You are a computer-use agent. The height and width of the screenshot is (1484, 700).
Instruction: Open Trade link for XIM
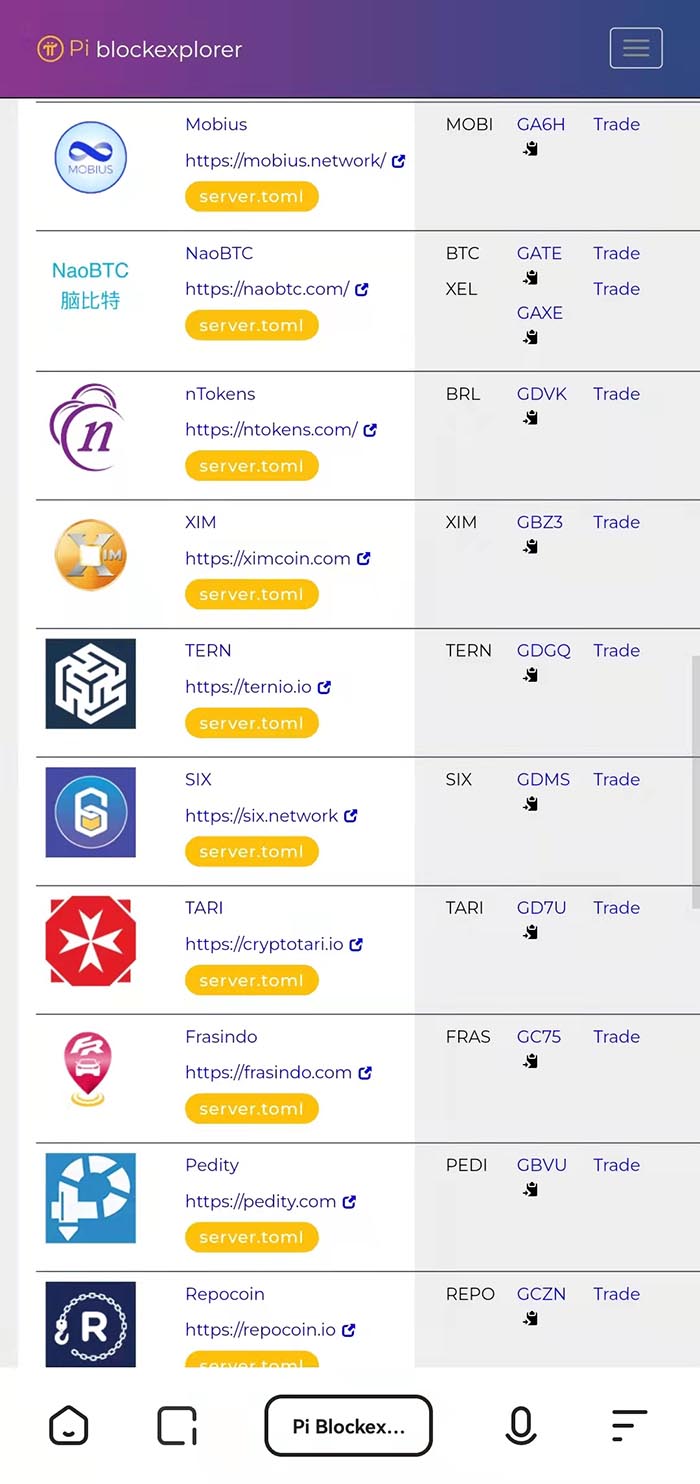click(x=616, y=522)
